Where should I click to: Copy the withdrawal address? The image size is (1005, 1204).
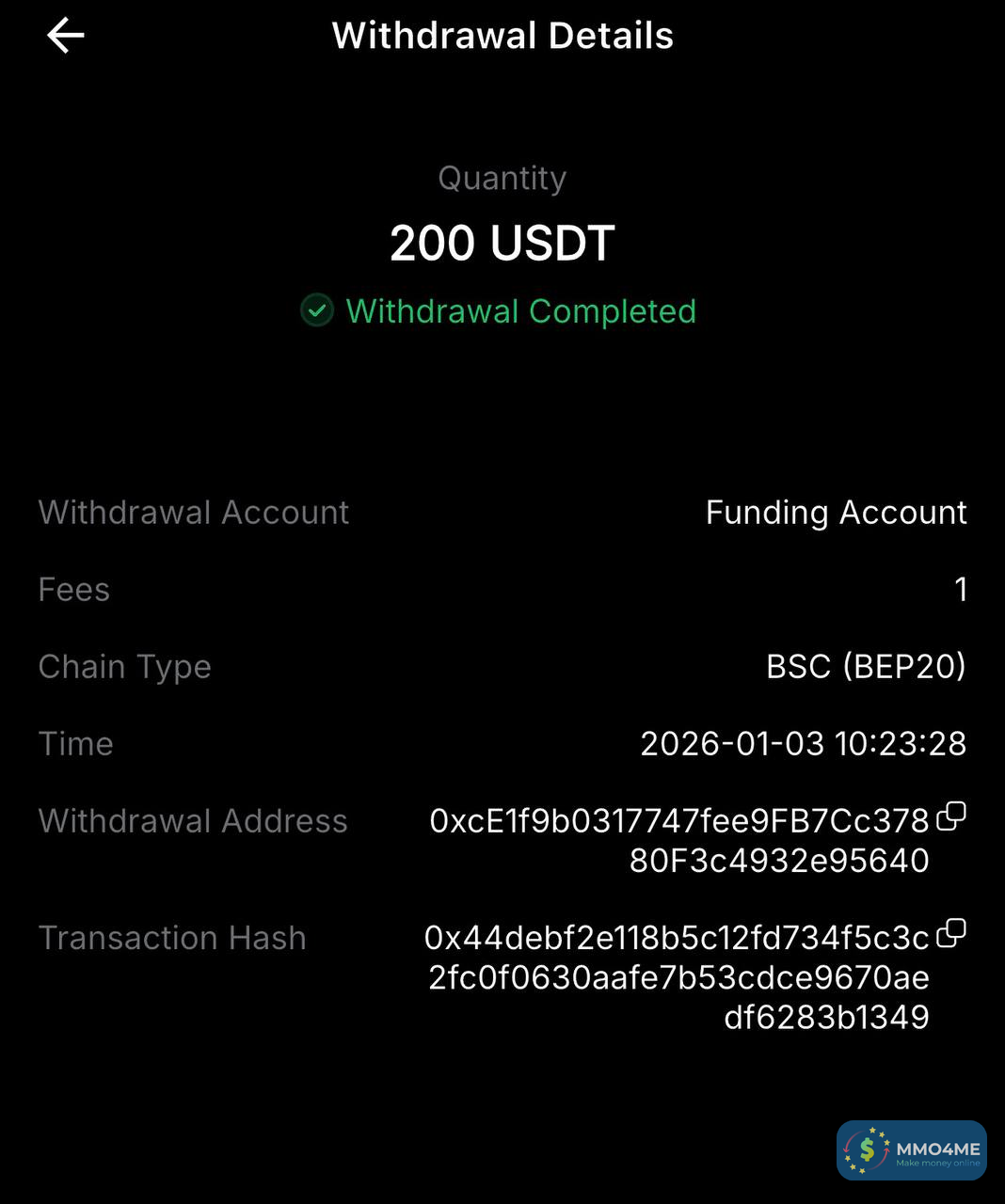951,816
